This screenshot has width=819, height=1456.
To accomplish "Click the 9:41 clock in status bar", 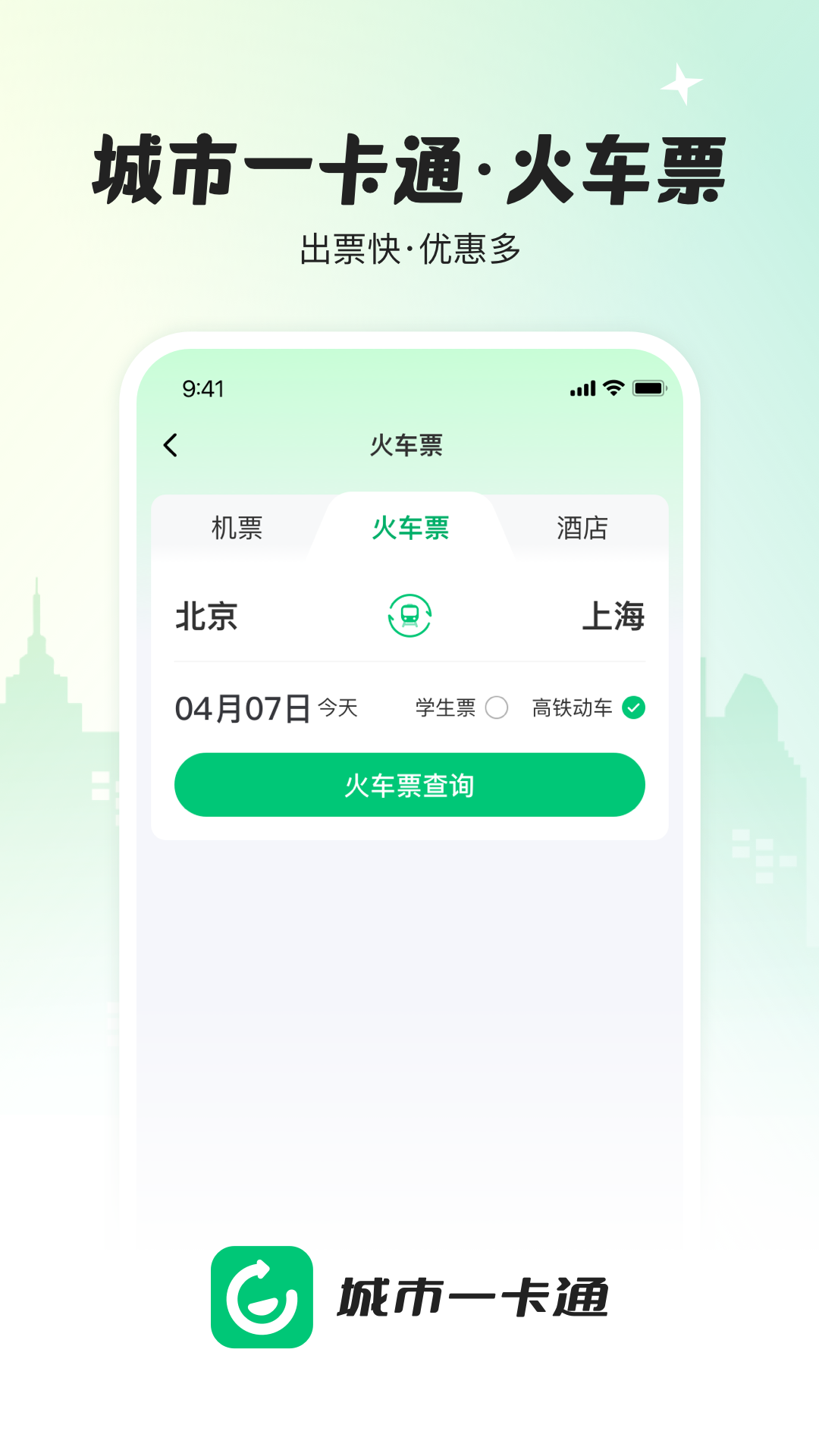I will click(203, 388).
